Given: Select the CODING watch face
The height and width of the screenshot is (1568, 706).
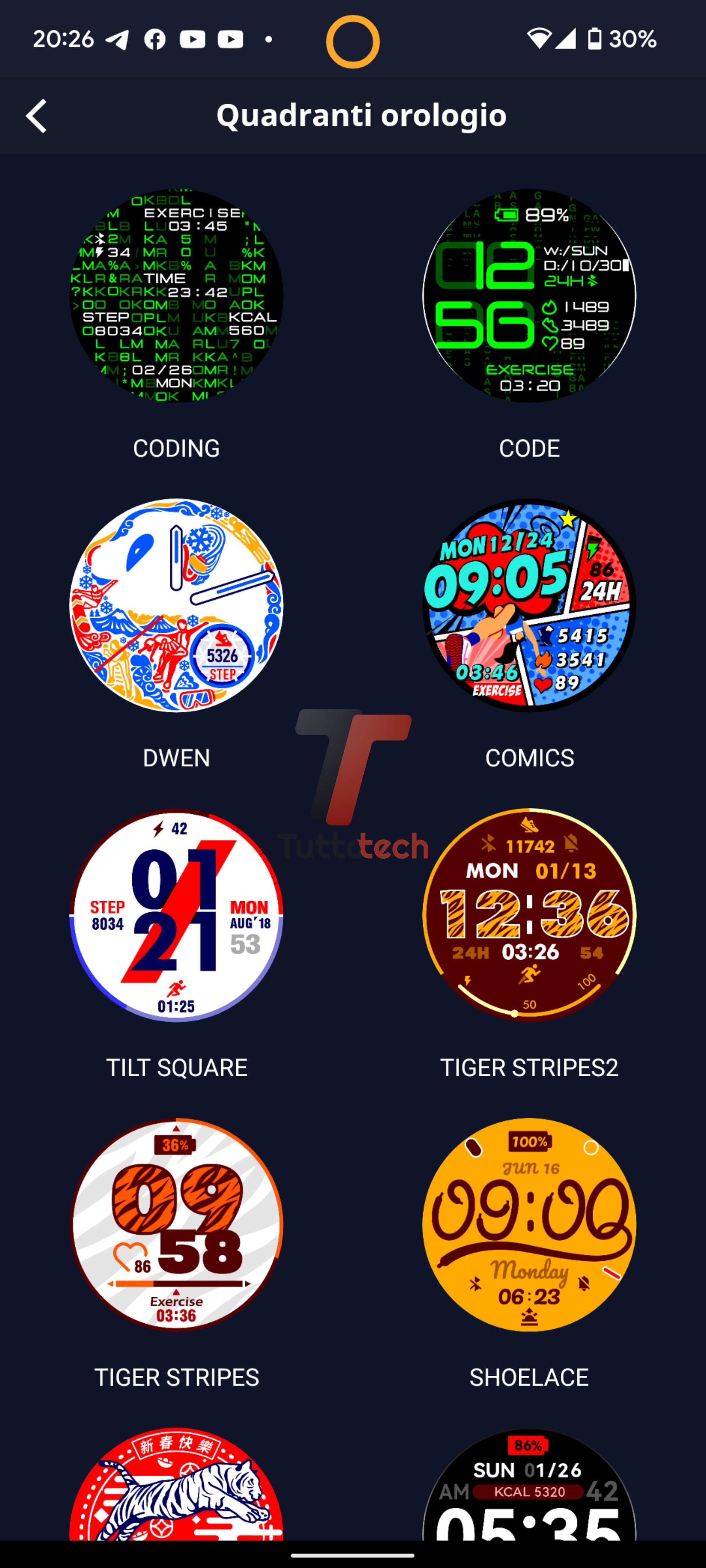Looking at the screenshot, I should (x=176, y=296).
